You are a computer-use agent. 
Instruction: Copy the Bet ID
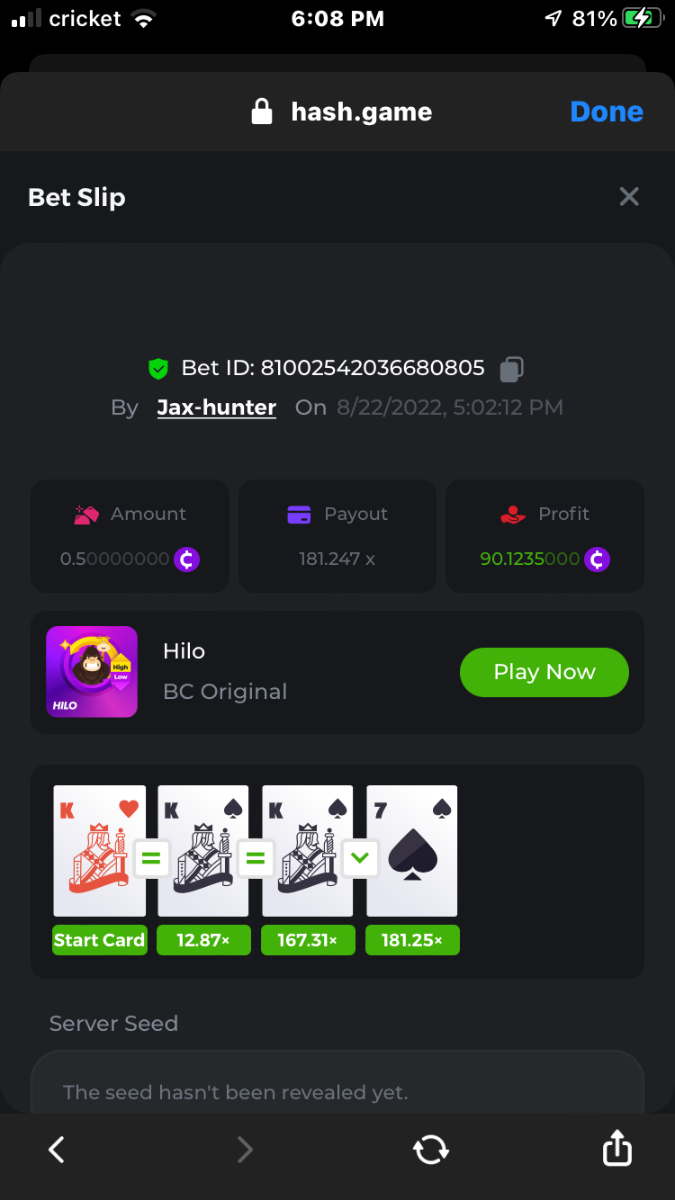click(x=511, y=369)
